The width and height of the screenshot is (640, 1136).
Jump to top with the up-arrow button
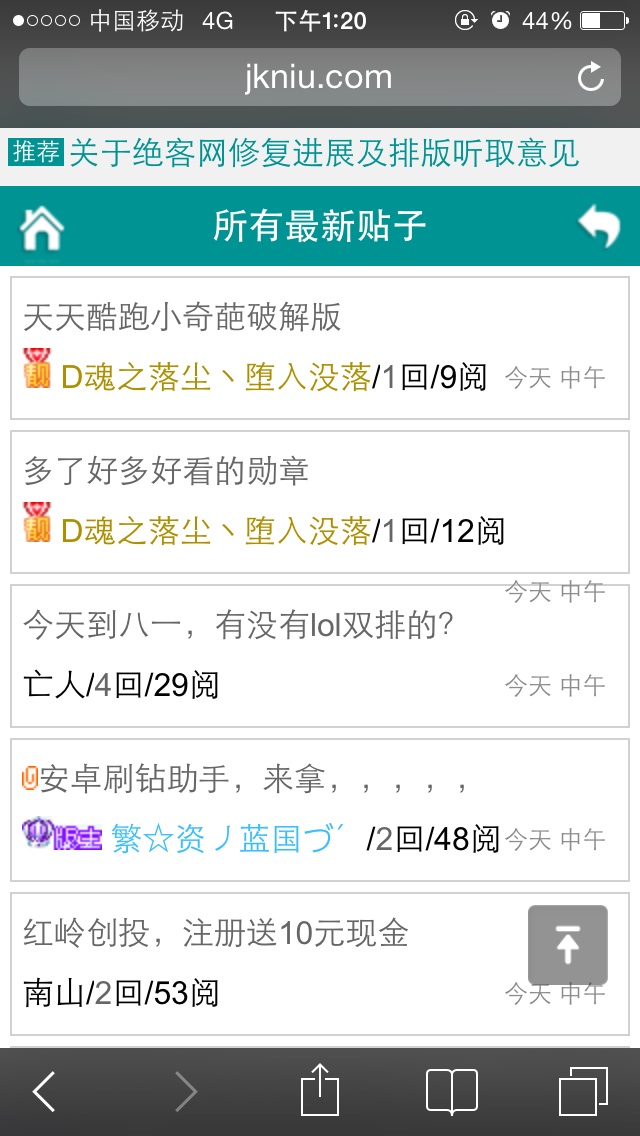(567, 945)
